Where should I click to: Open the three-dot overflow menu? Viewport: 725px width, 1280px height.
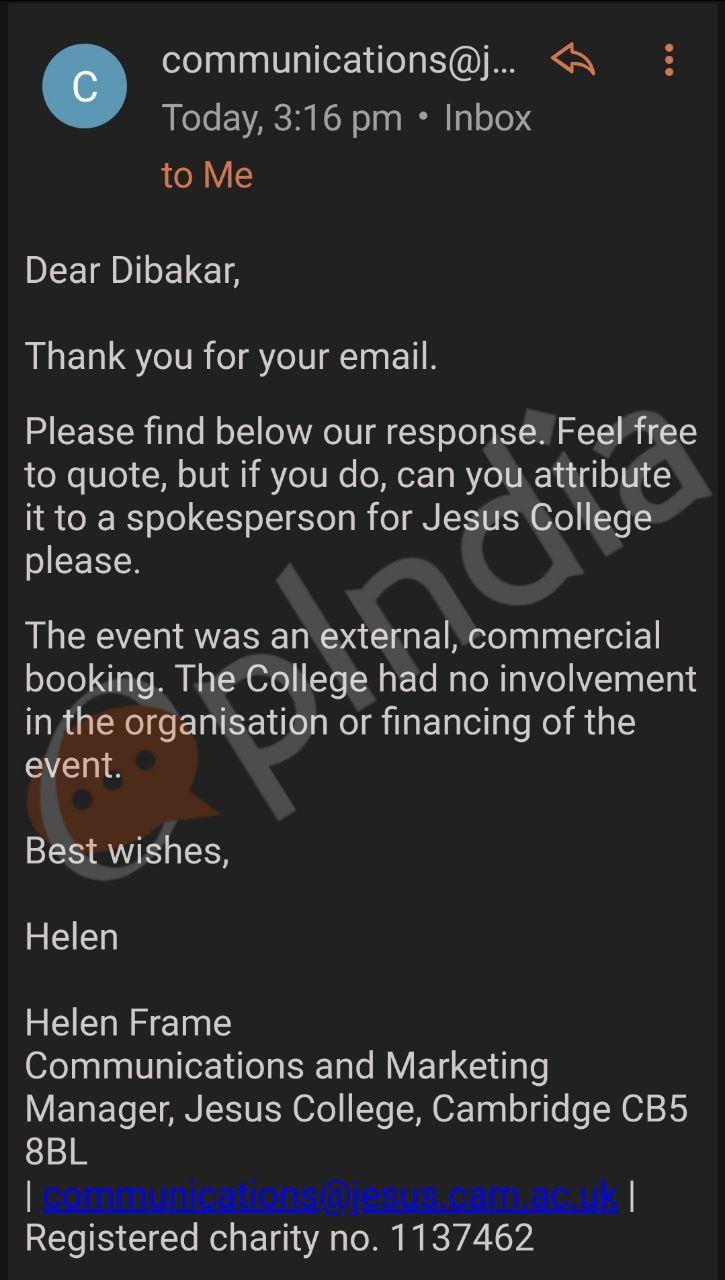(x=669, y=61)
